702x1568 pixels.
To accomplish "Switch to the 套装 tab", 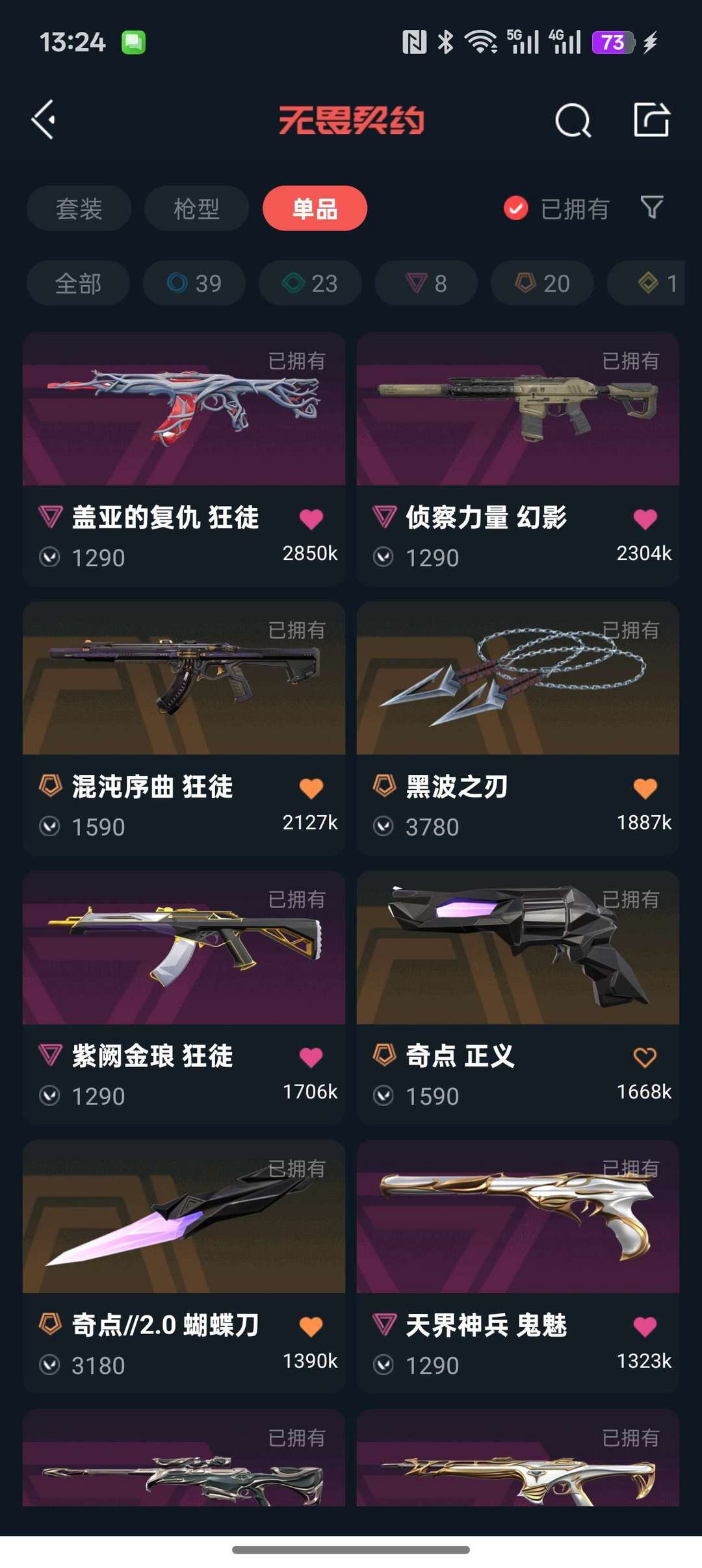I will point(79,209).
